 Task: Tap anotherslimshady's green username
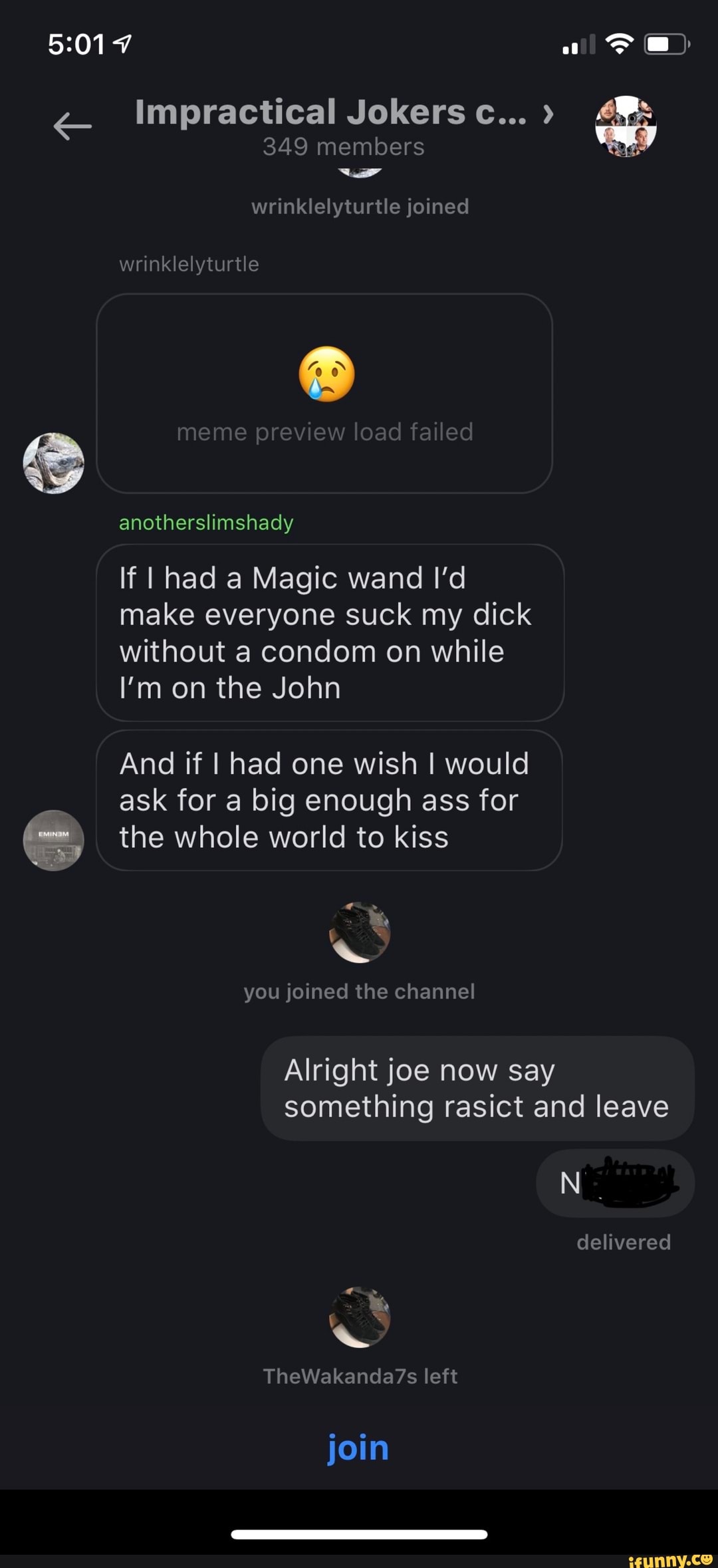(206, 523)
